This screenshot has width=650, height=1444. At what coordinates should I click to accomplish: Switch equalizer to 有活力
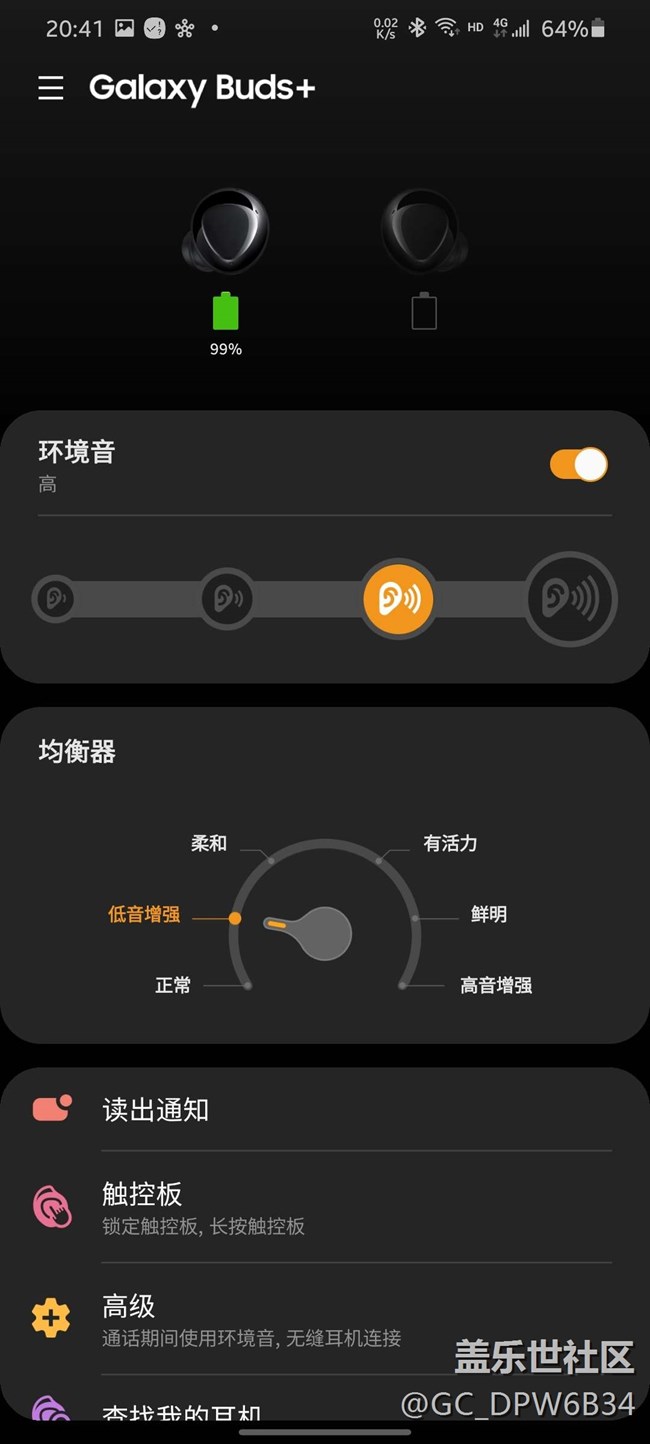point(449,844)
